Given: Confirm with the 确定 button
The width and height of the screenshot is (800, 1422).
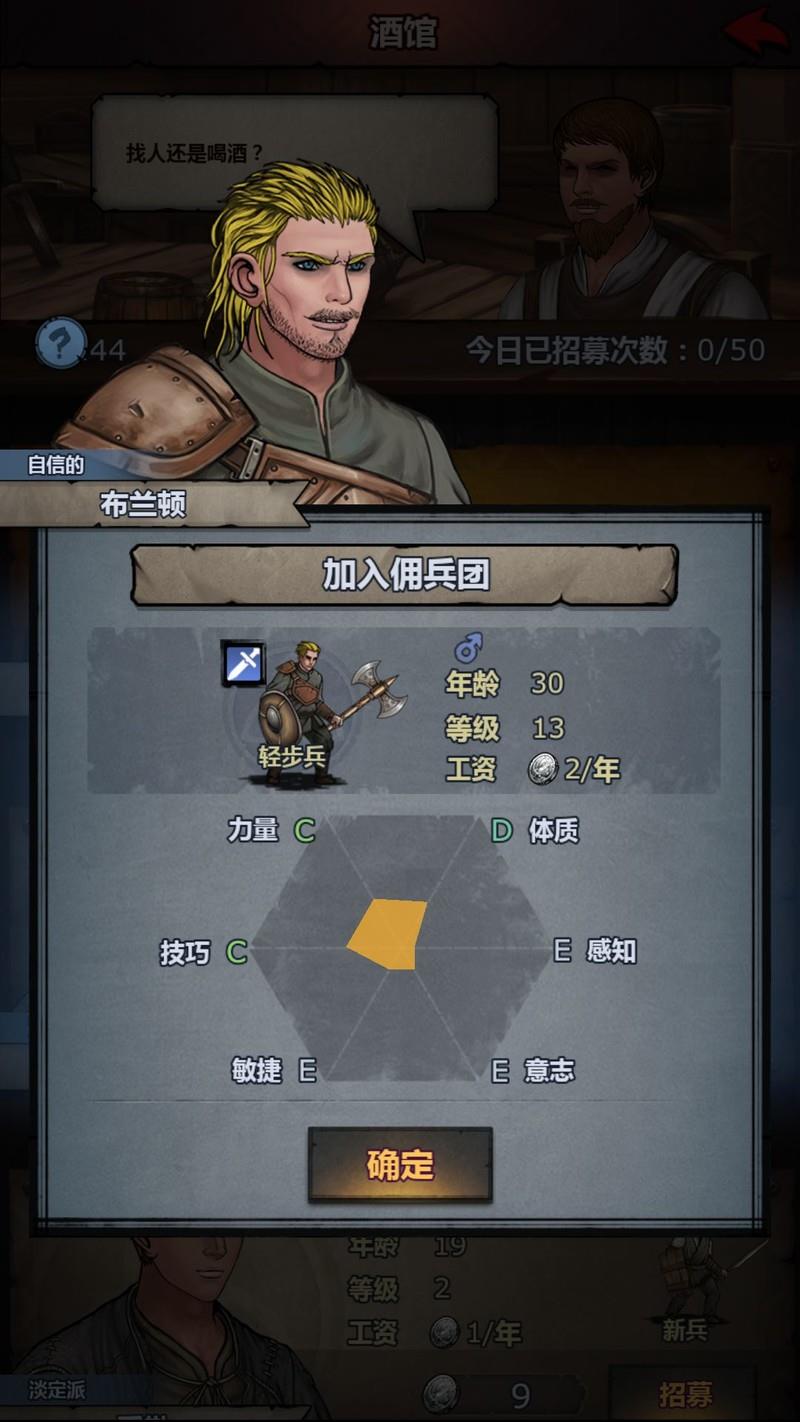Looking at the screenshot, I should pyautogui.click(x=400, y=1165).
